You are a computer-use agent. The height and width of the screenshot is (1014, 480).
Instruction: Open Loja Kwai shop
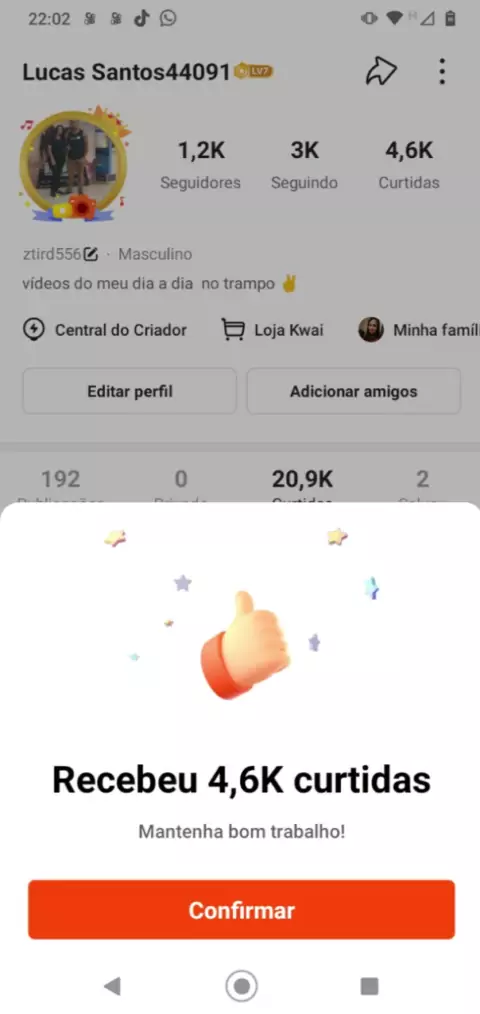272,330
